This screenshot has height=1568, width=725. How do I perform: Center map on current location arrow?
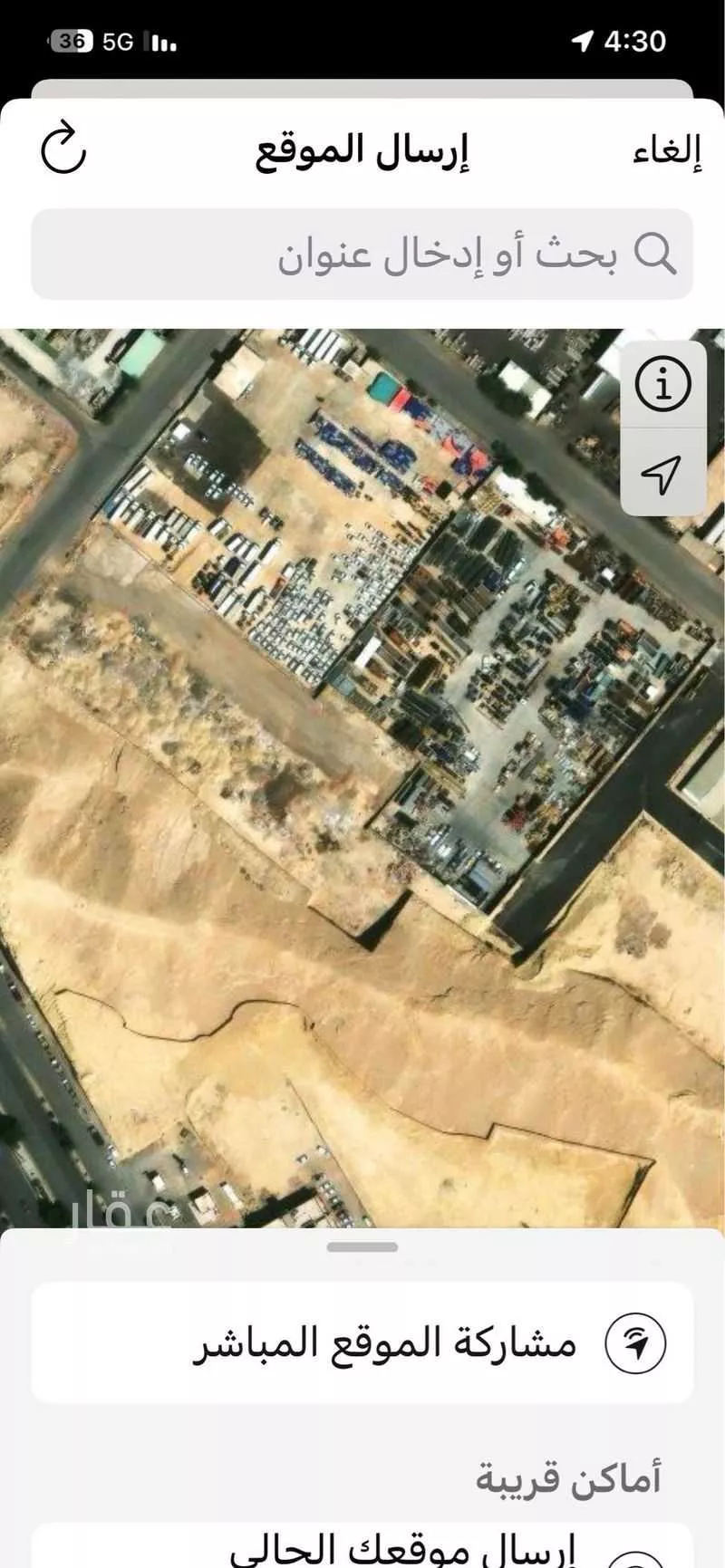(662, 474)
